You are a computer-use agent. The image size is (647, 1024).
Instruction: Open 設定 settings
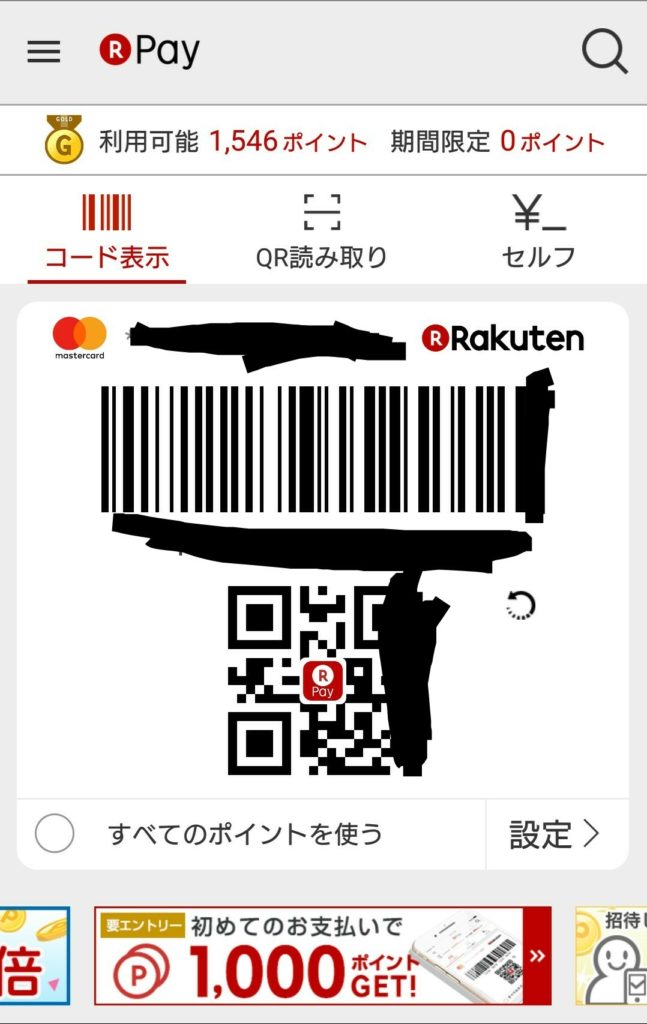[x=555, y=834]
